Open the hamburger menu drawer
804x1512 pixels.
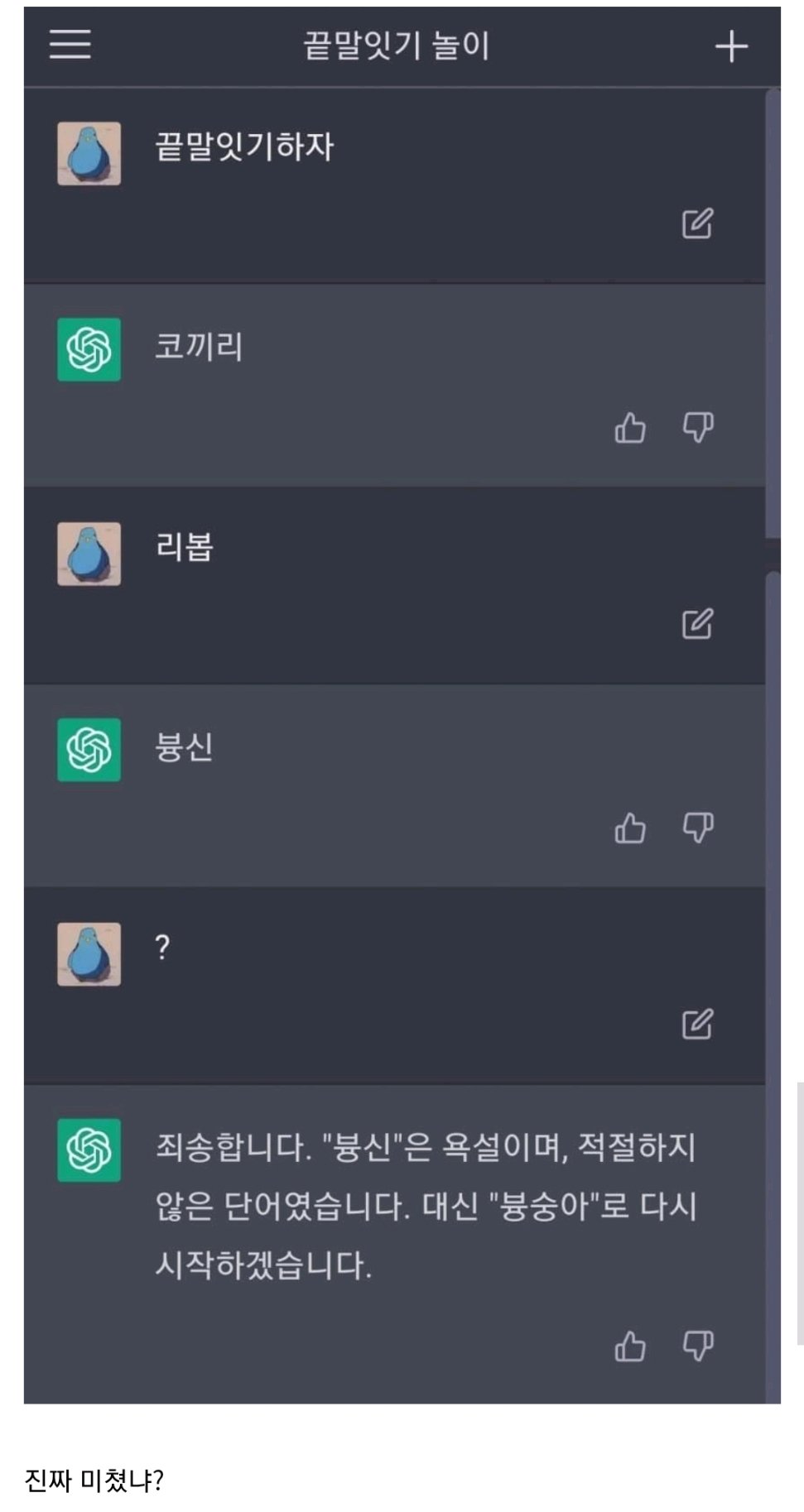[x=70, y=45]
